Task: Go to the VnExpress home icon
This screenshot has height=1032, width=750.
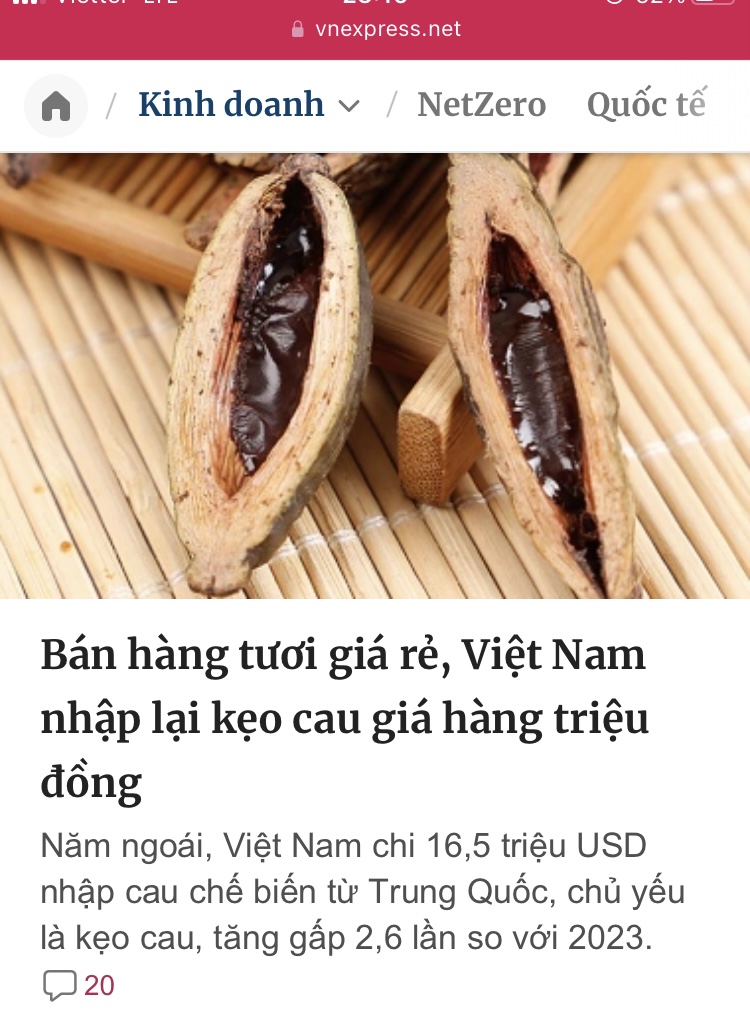Action: (x=56, y=105)
